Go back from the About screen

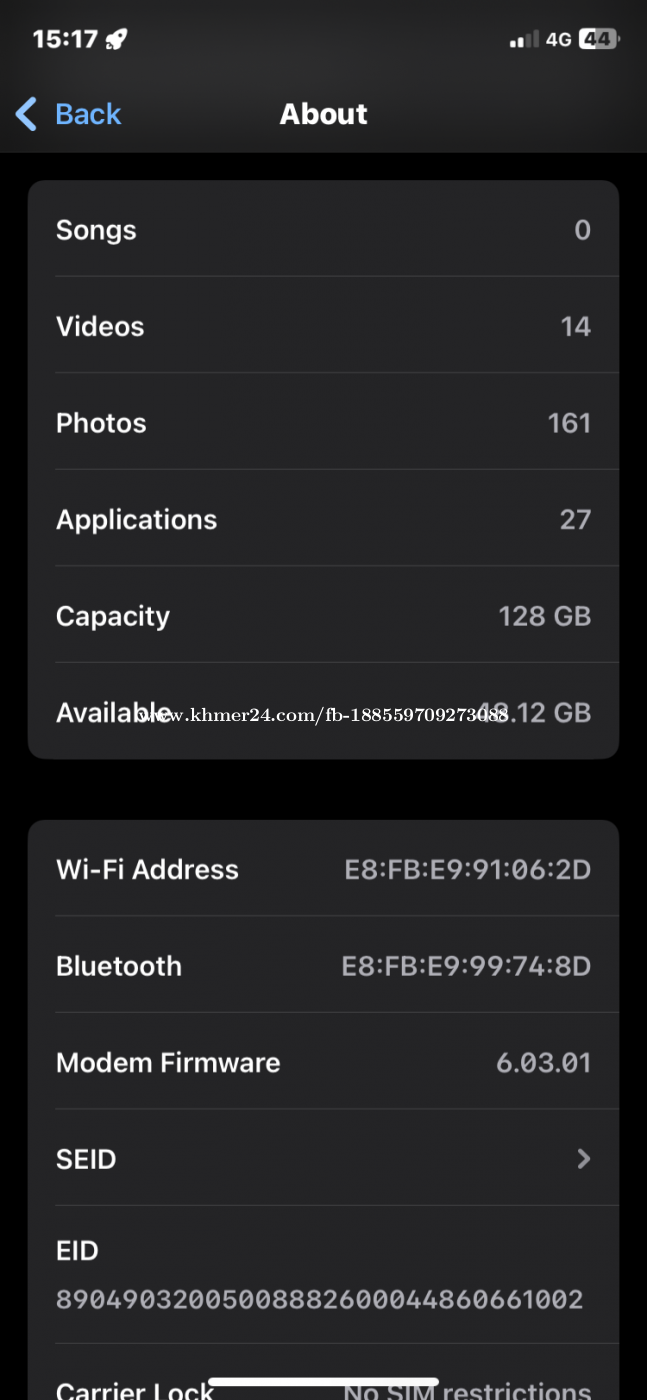click(x=68, y=114)
